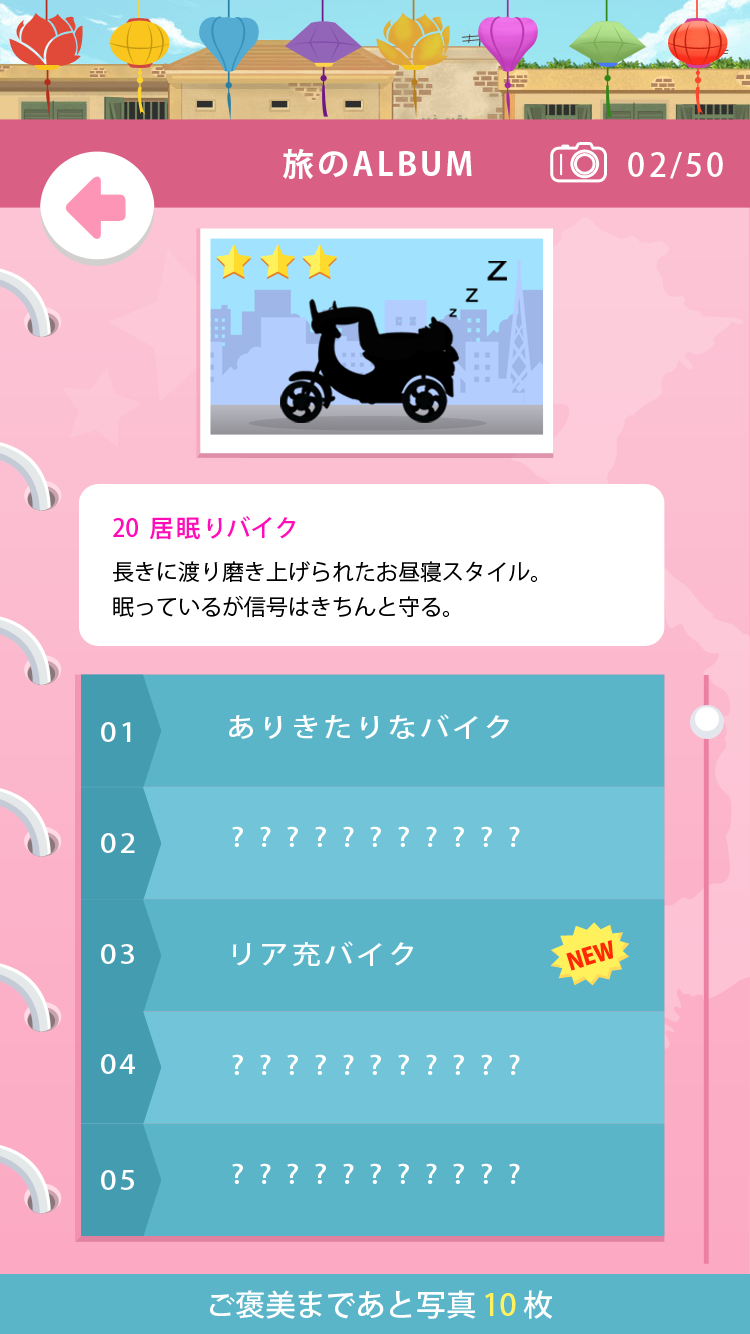Tap the list scrollbar knob
Screen dimensions: 750x1334
(x=707, y=721)
